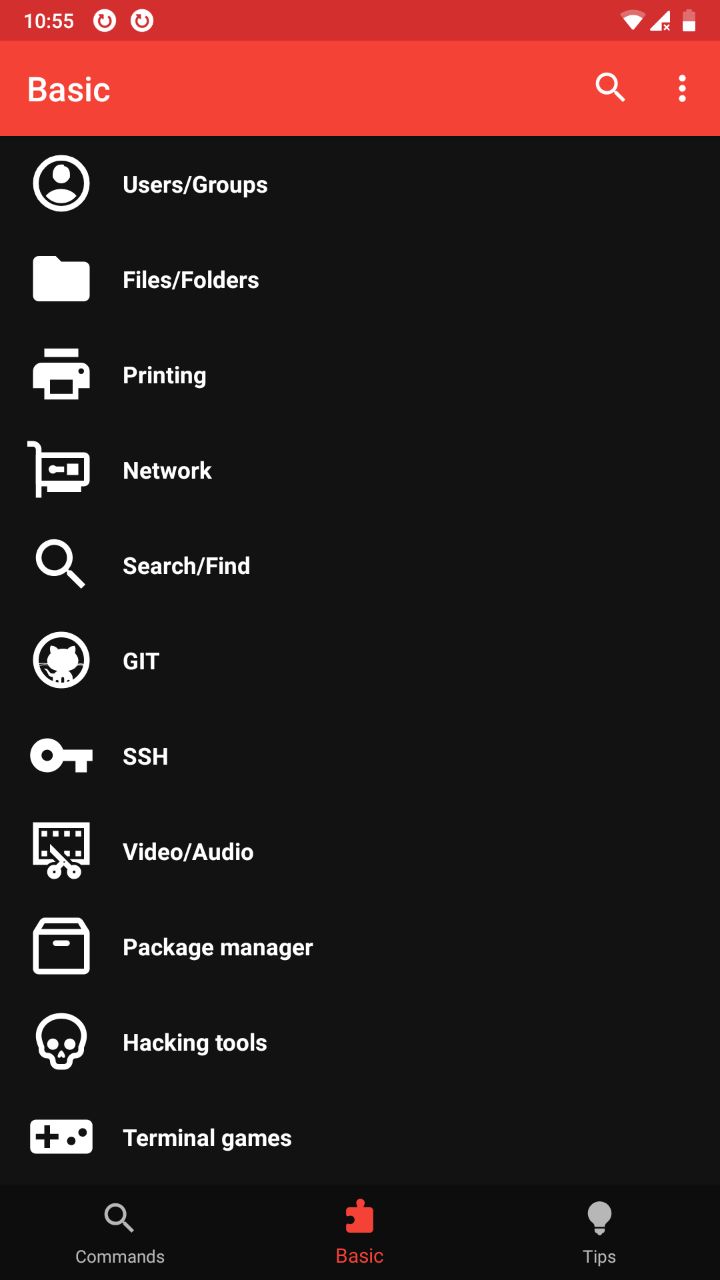View Network commands
The width and height of the screenshot is (720, 1280).
tap(360, 470)
